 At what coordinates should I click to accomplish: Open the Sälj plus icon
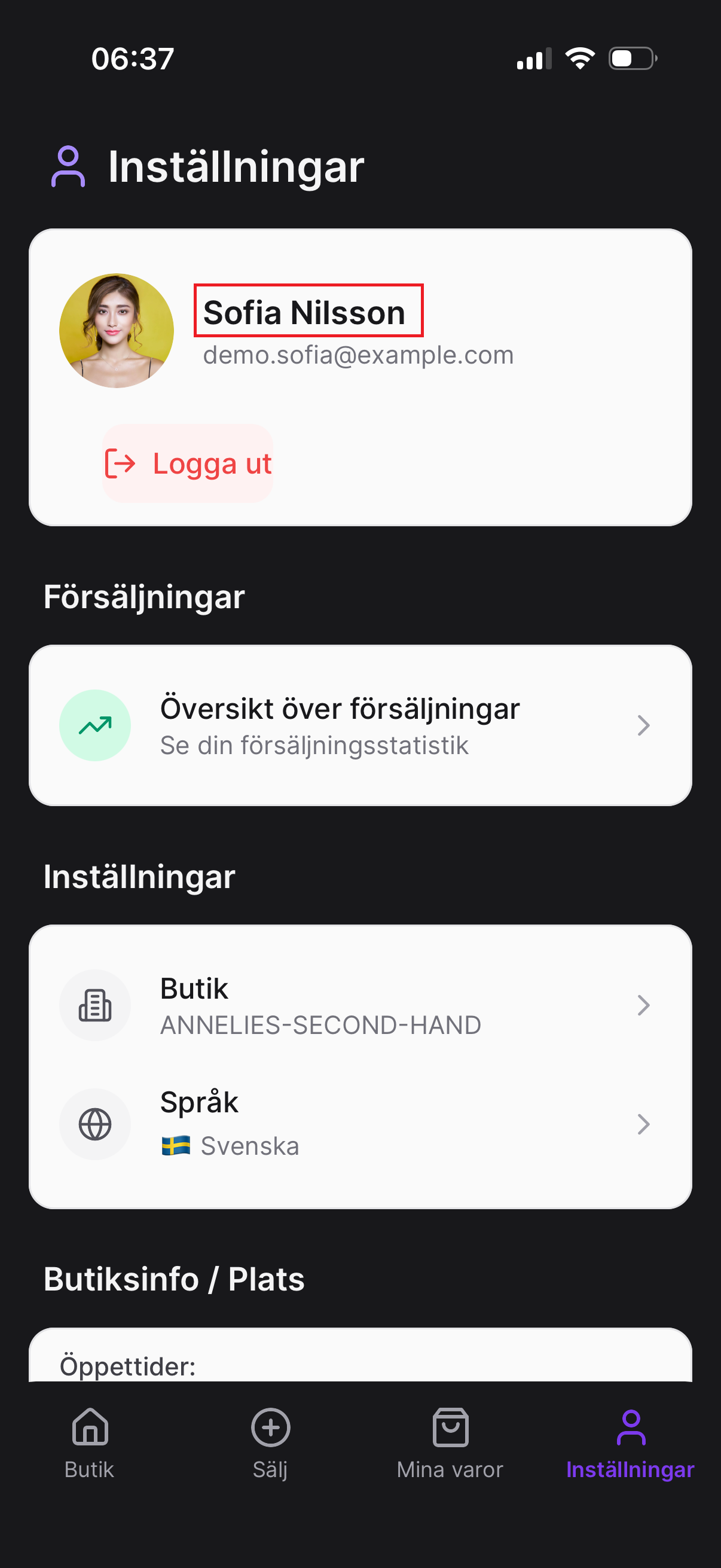[270, 1426]
